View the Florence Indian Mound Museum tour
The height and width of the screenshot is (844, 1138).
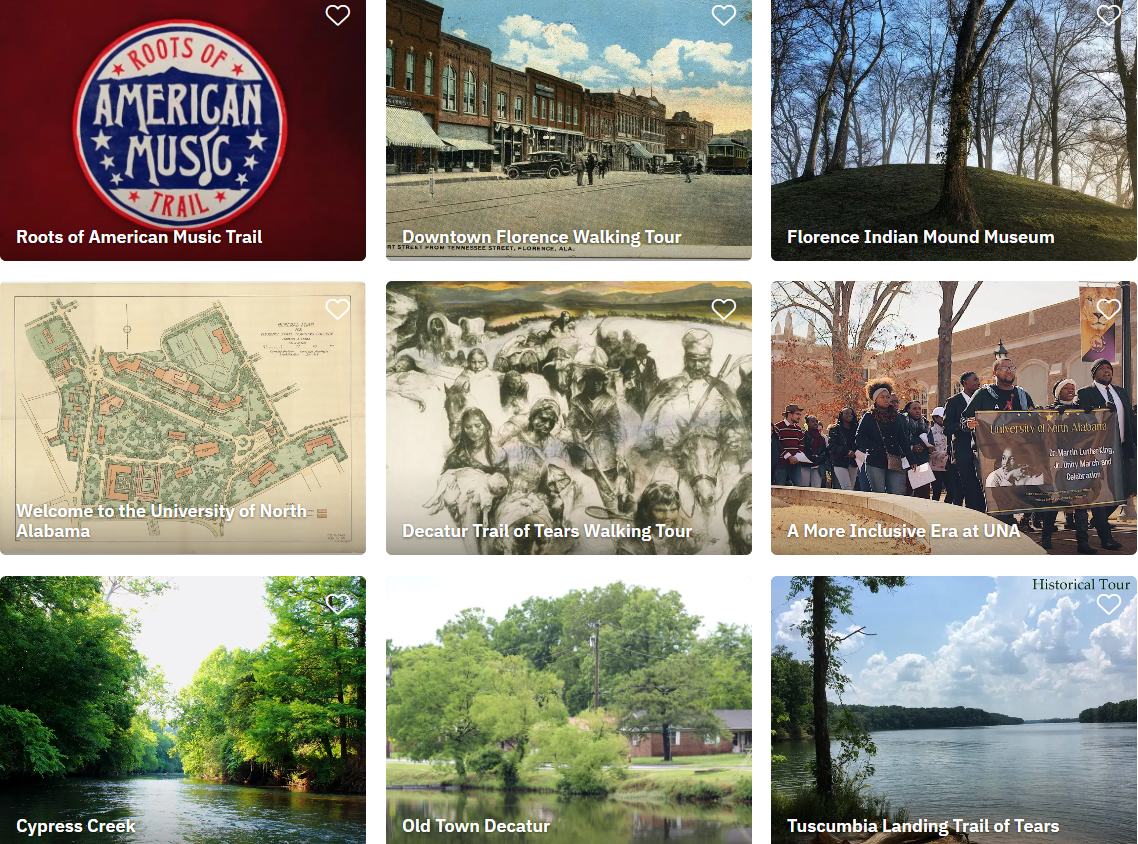(953, 130)
